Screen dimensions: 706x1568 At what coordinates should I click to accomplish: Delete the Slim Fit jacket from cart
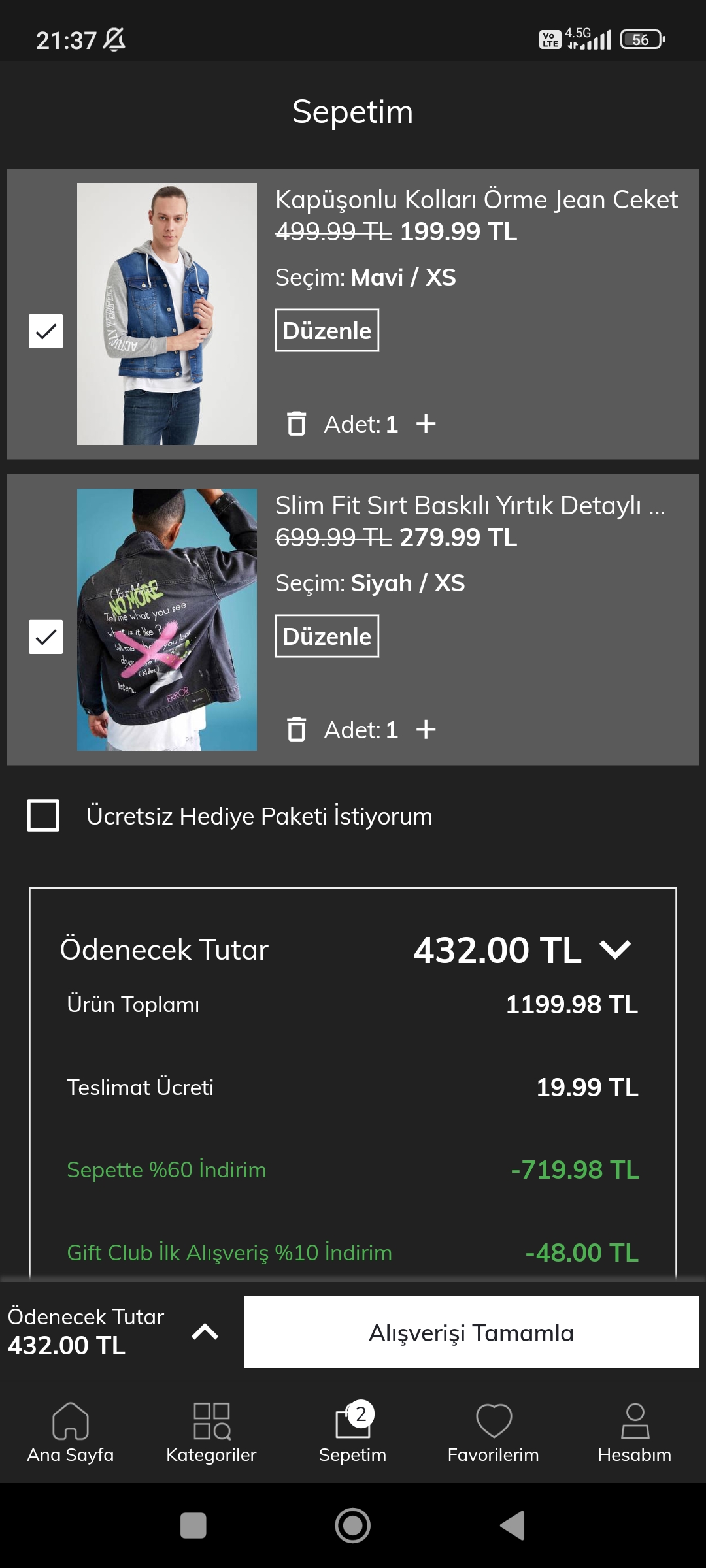(296, 730)
